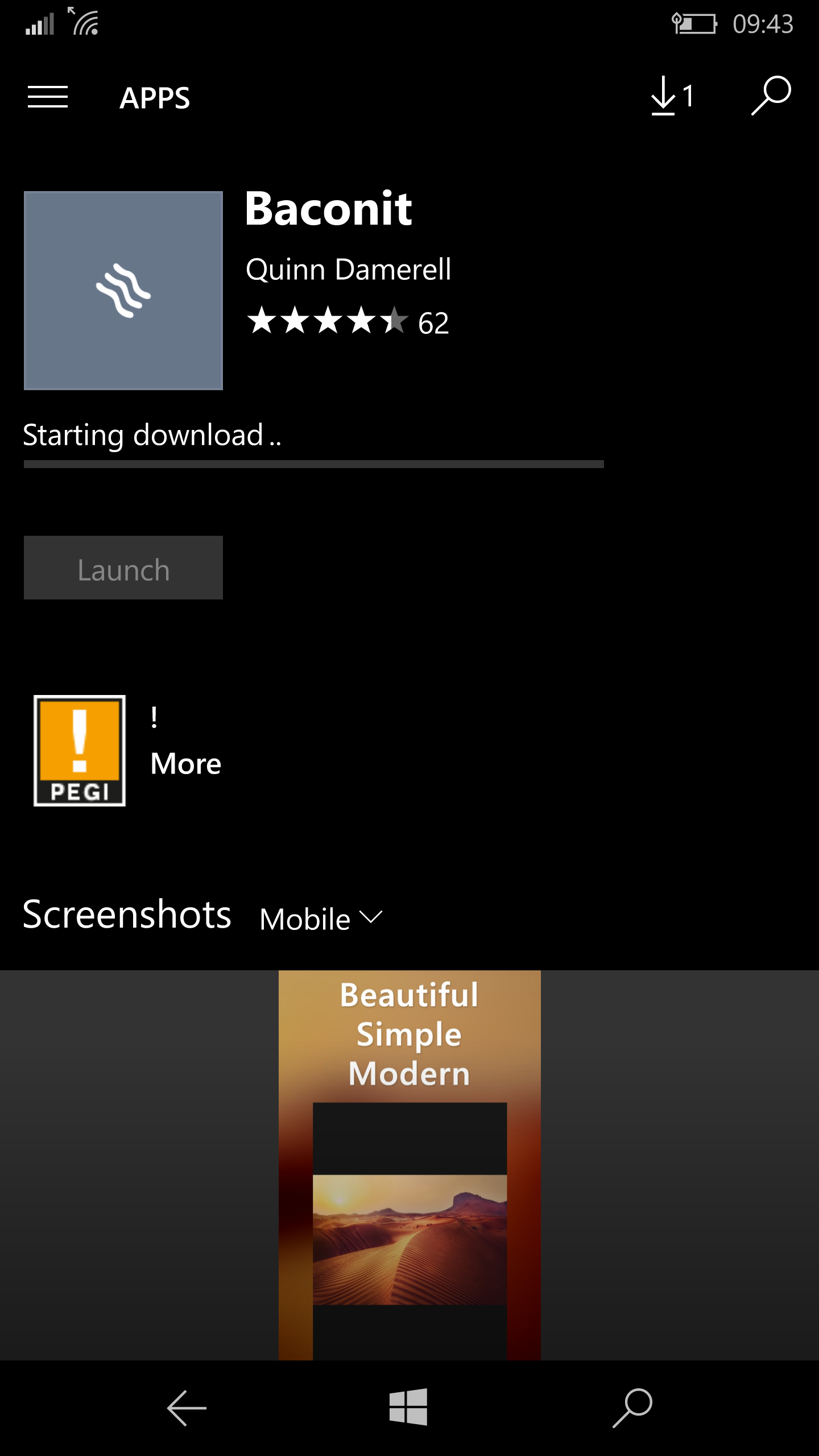Image resolution: width=819 pixels, height=1456 pixels.
Task: Open the hamburger navigation menu
Action: tap(48, 97)
